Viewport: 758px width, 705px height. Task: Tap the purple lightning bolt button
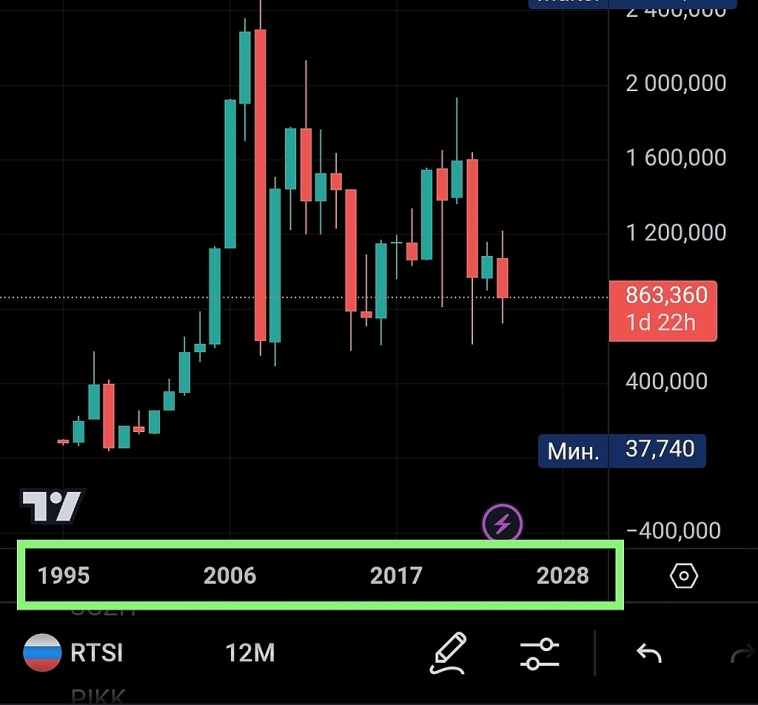503,522
